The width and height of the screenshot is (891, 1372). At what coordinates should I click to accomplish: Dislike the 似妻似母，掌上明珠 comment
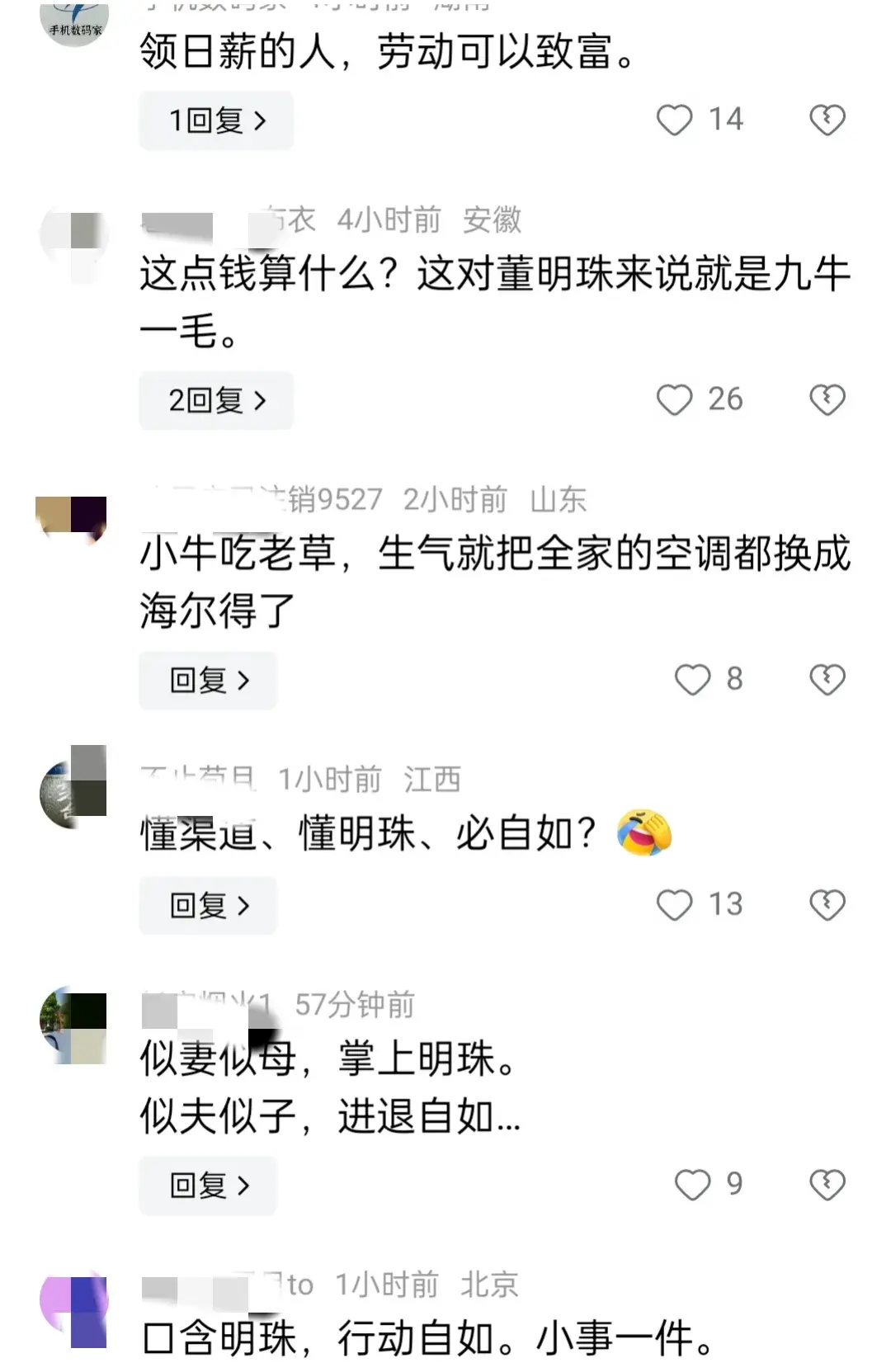(x=827, y=1186)
